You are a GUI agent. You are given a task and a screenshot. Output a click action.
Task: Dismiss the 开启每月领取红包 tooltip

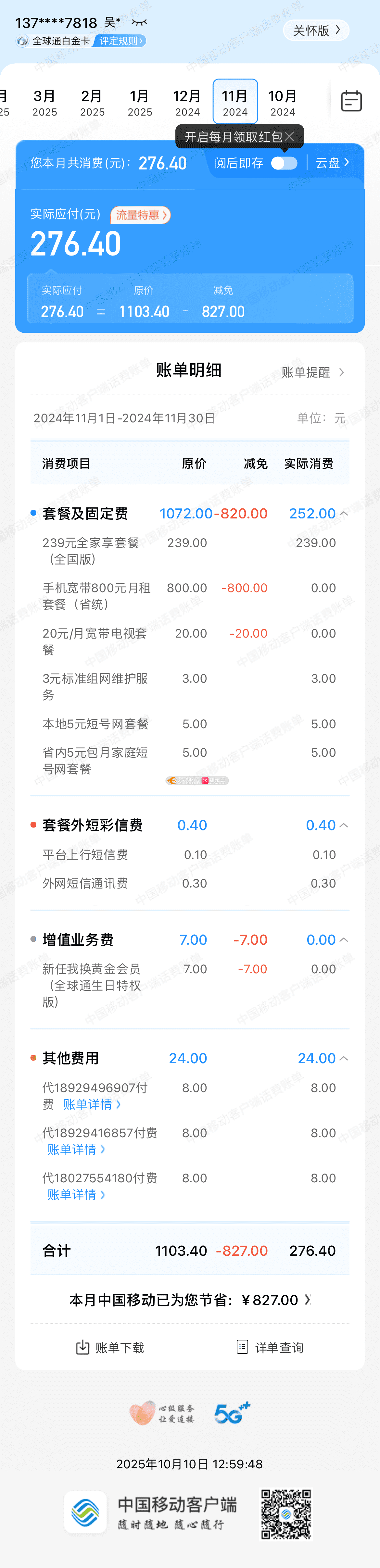[x=290, y=136]
